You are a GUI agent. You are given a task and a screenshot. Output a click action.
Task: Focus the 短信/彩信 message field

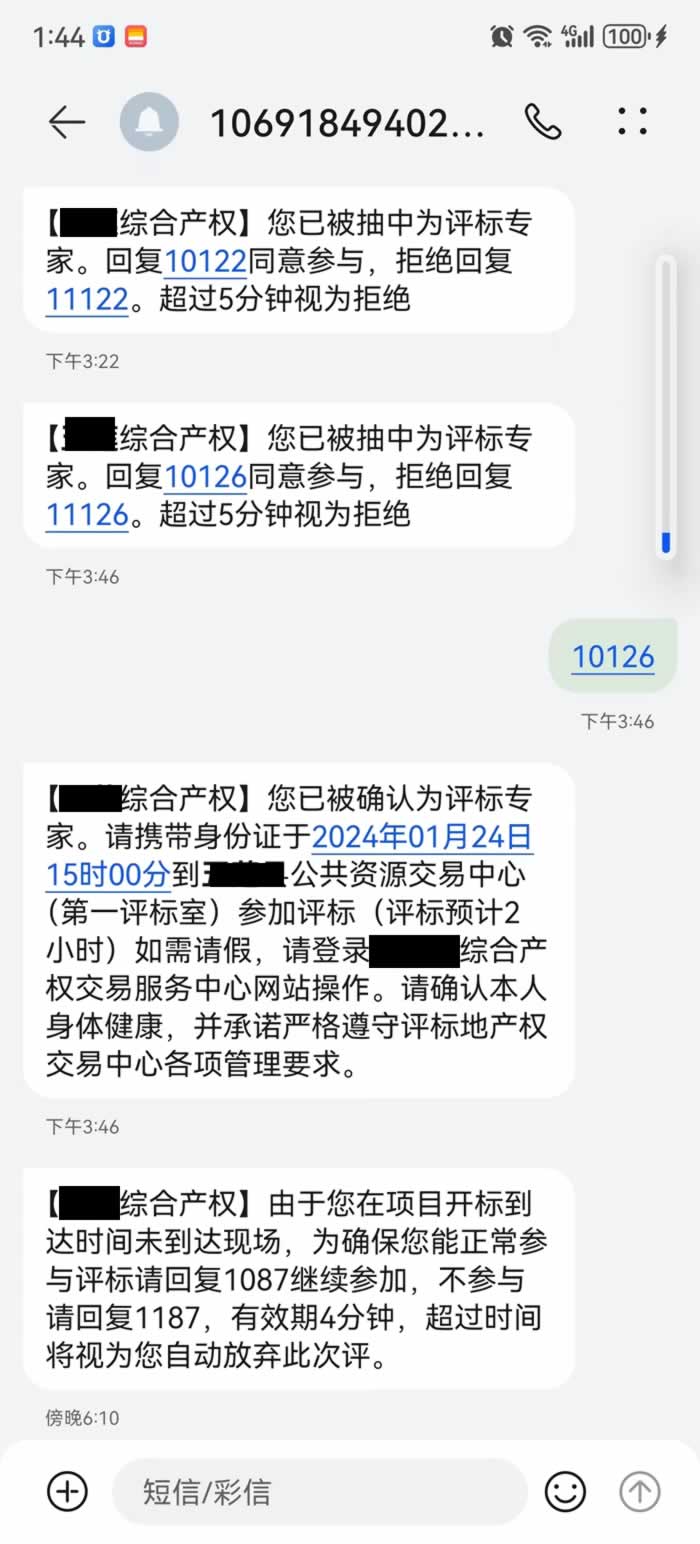click(318, 1491)
